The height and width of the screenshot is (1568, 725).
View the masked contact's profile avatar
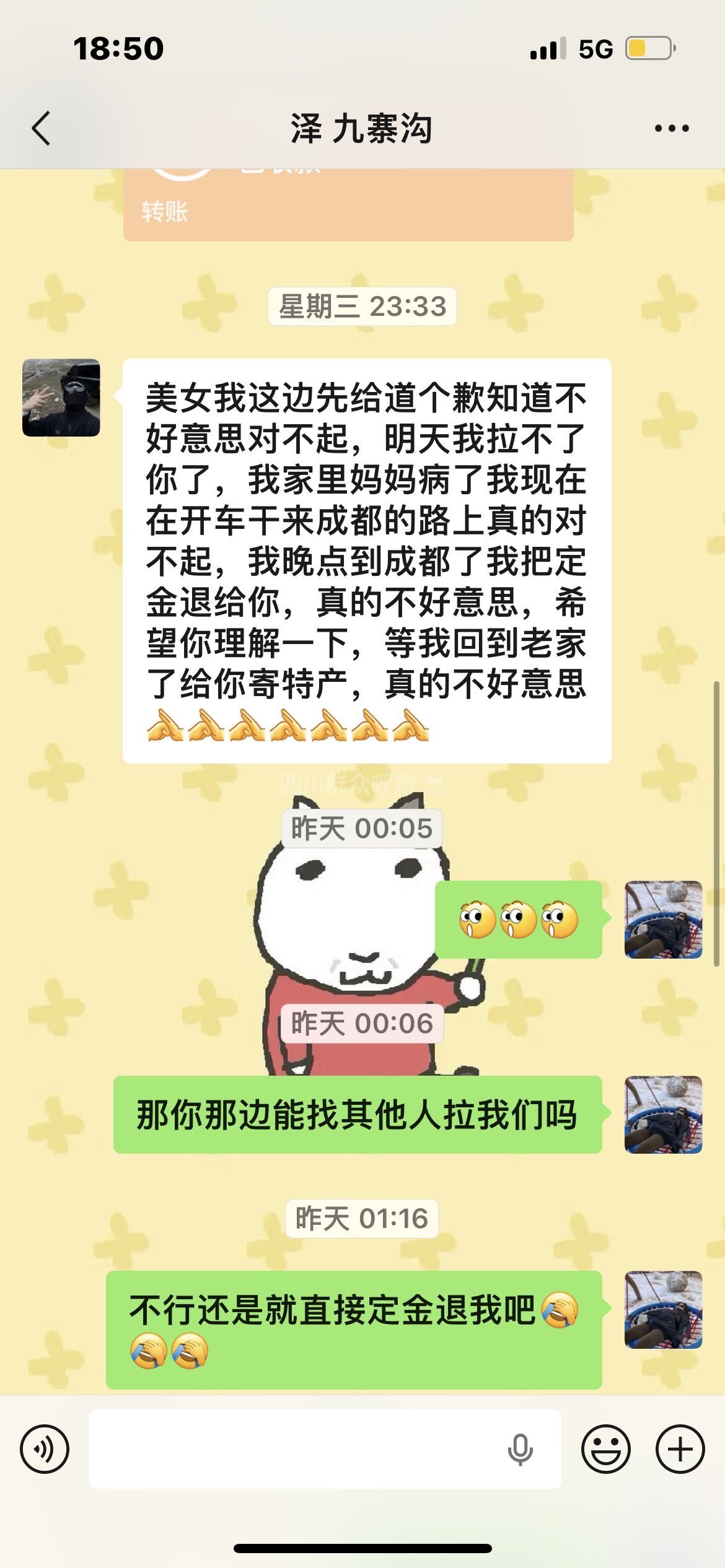61,398
